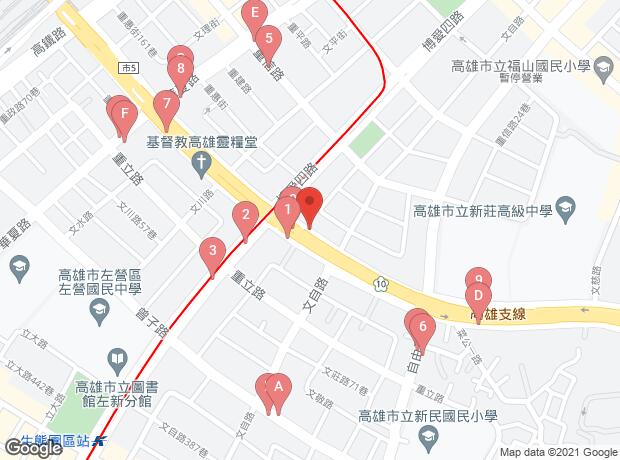Open map marker number 2
Screen dimensions: 620x460
(244, 213)
